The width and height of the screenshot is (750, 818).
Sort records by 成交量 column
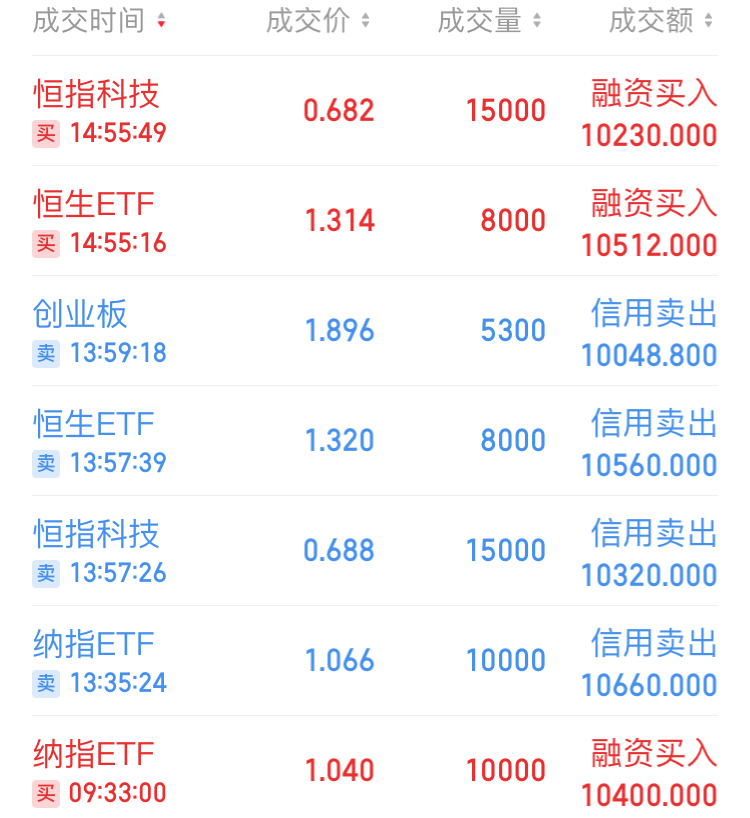[x=489, y=21]
